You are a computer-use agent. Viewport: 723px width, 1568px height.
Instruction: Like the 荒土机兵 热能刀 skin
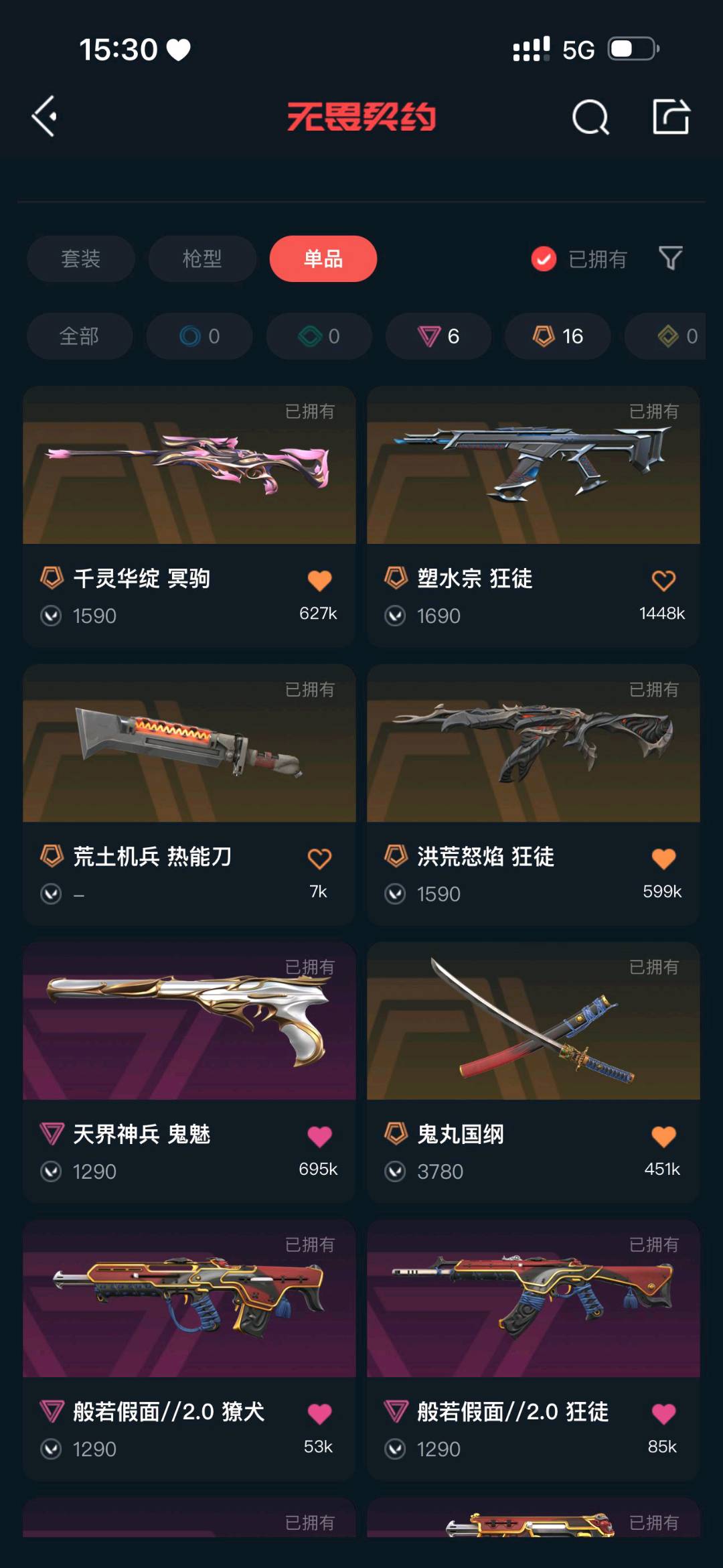[319, 858]
